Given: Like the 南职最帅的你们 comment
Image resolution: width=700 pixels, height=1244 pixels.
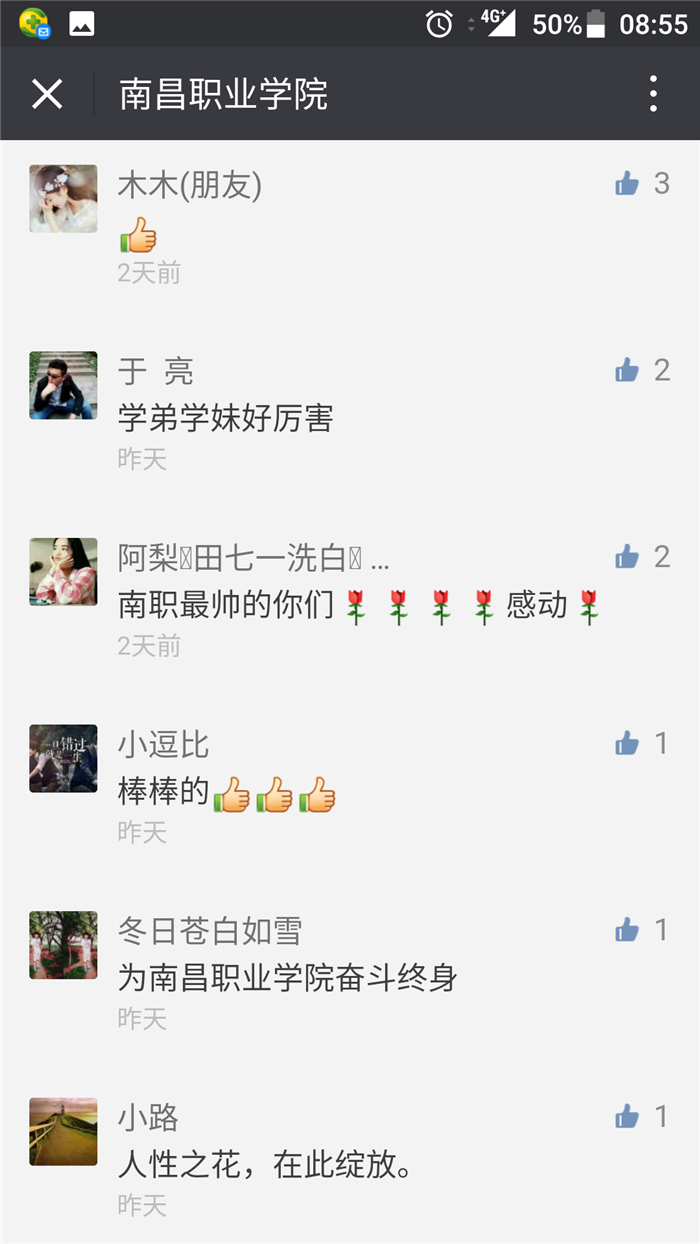Looking at the screenshot, I should click(627, 557).
